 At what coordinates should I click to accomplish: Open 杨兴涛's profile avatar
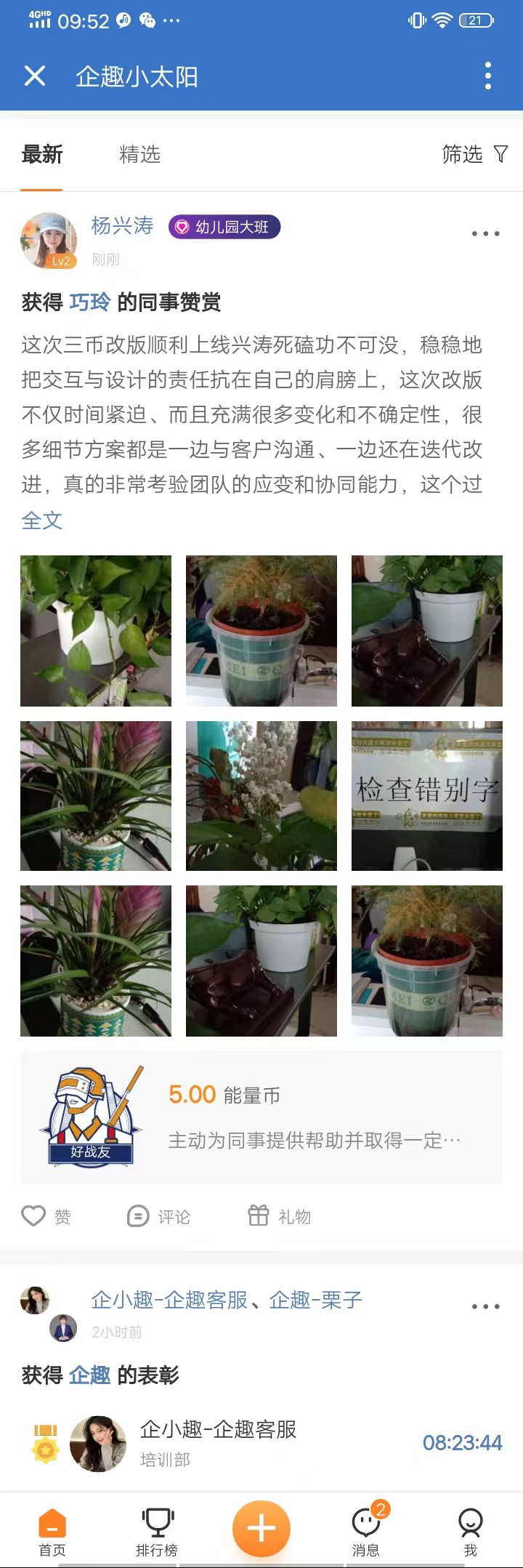coord(49,241)
